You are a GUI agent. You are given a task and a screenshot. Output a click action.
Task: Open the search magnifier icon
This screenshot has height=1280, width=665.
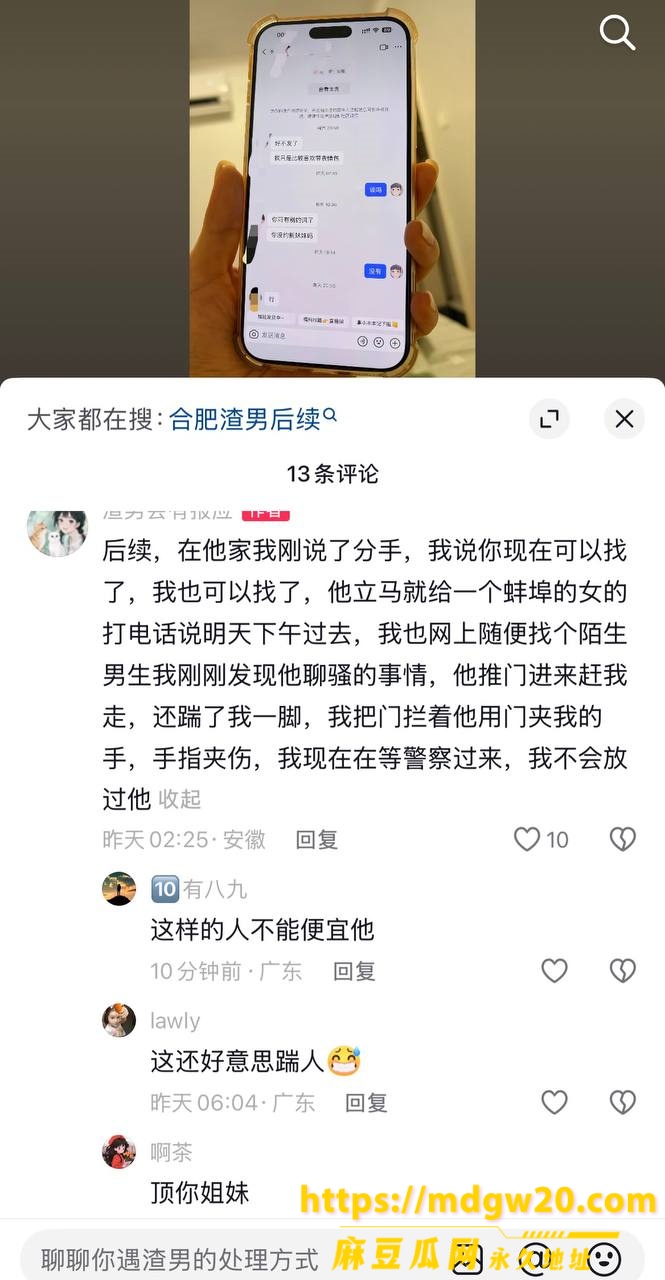tap(617, 33)
